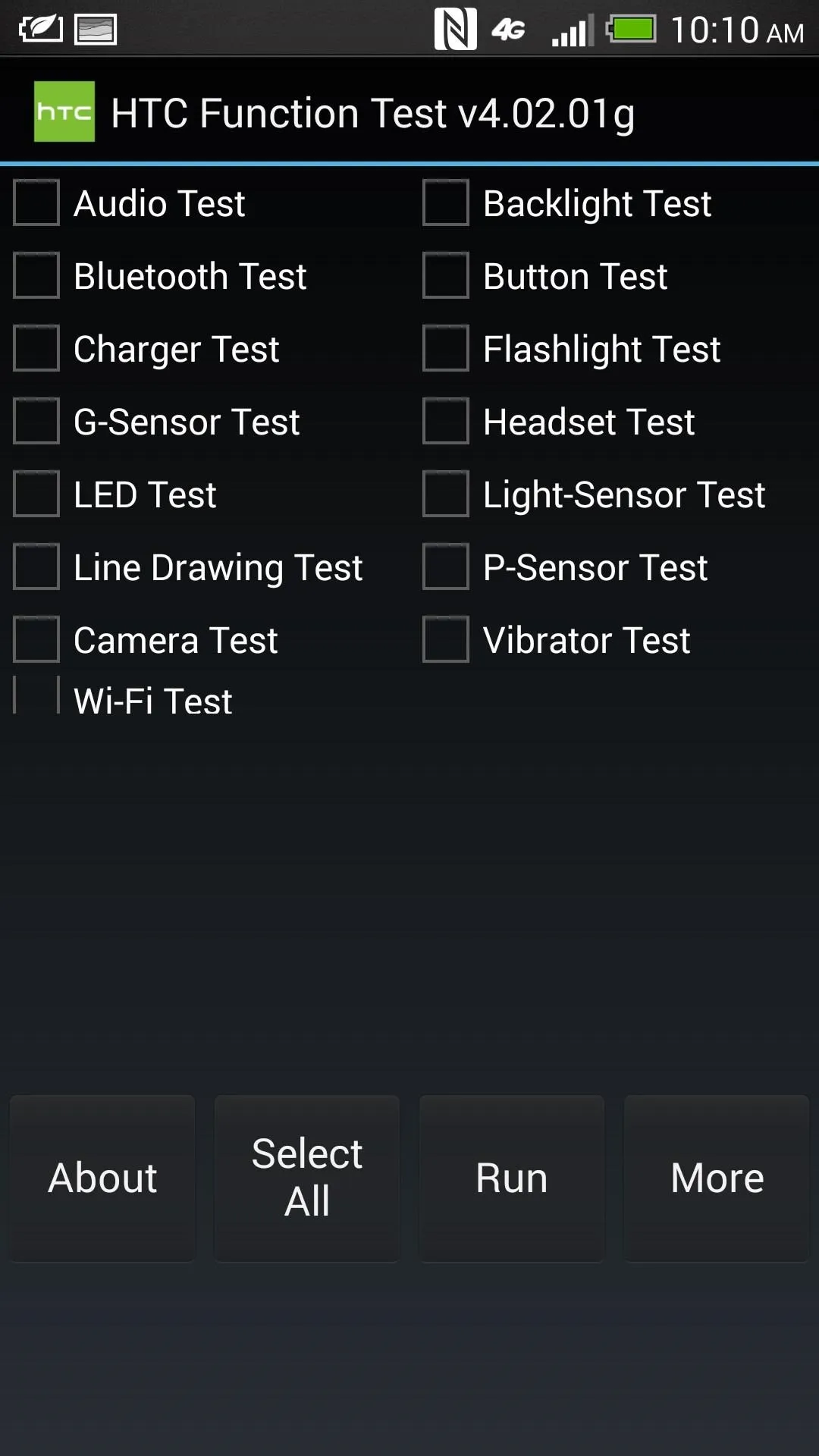The image size is (819, 1456).
Task: Tick the P-Sensor Test checkbox
Action: (446, 566)
